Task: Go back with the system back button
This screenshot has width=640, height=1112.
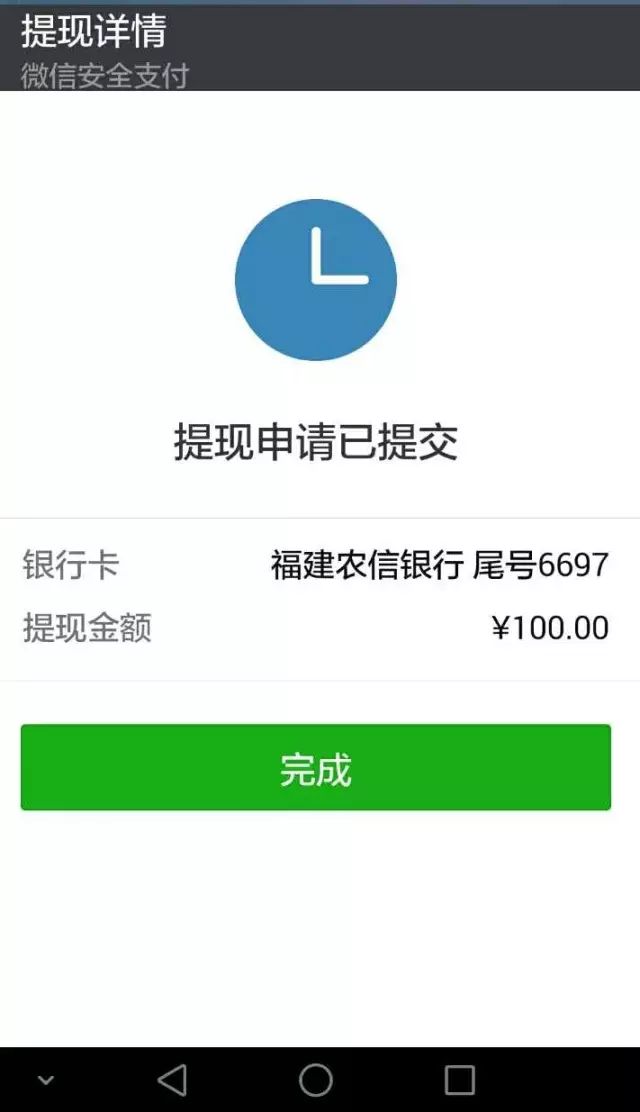Action: click(172, 1080)
